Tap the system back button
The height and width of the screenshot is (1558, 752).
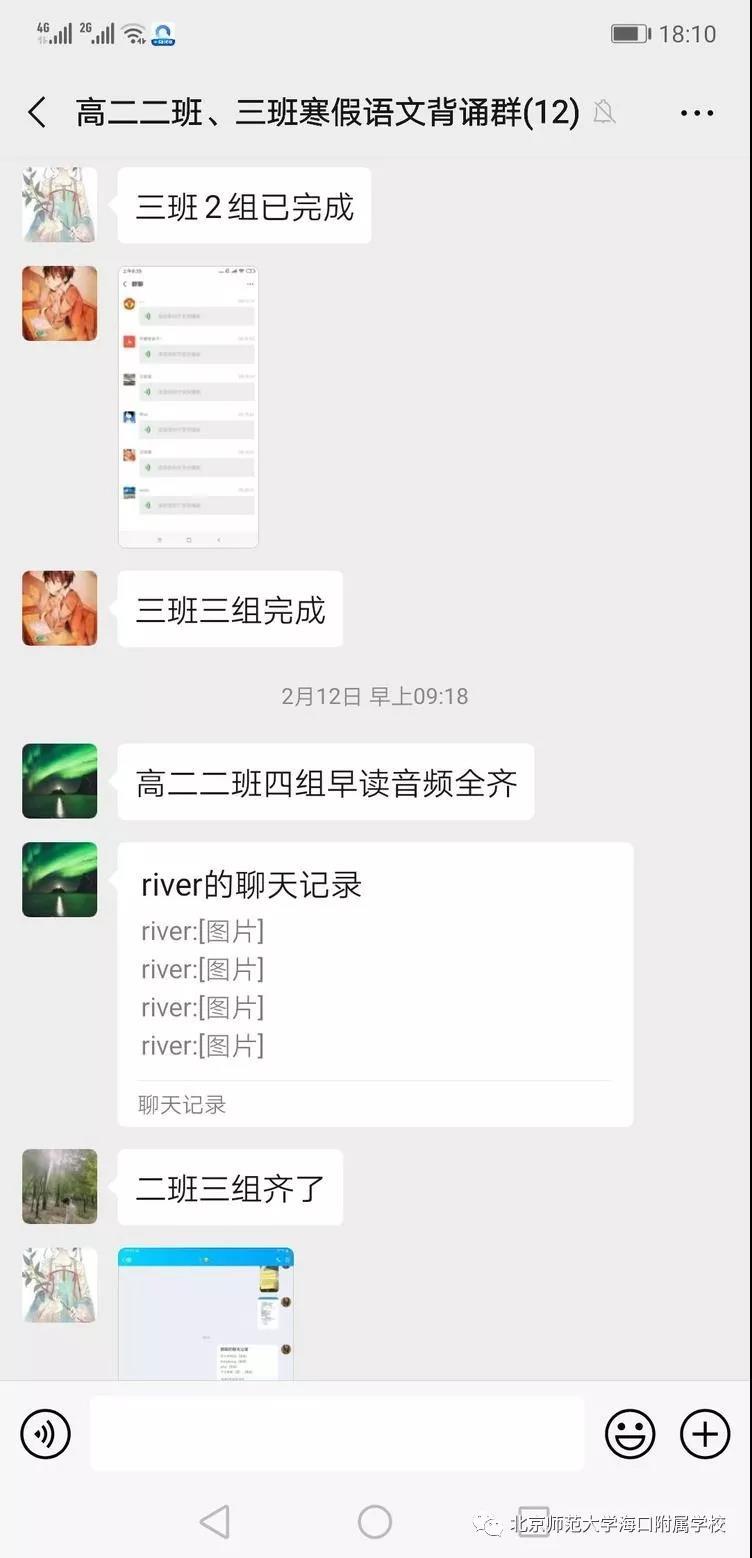tap(215, 1521)
